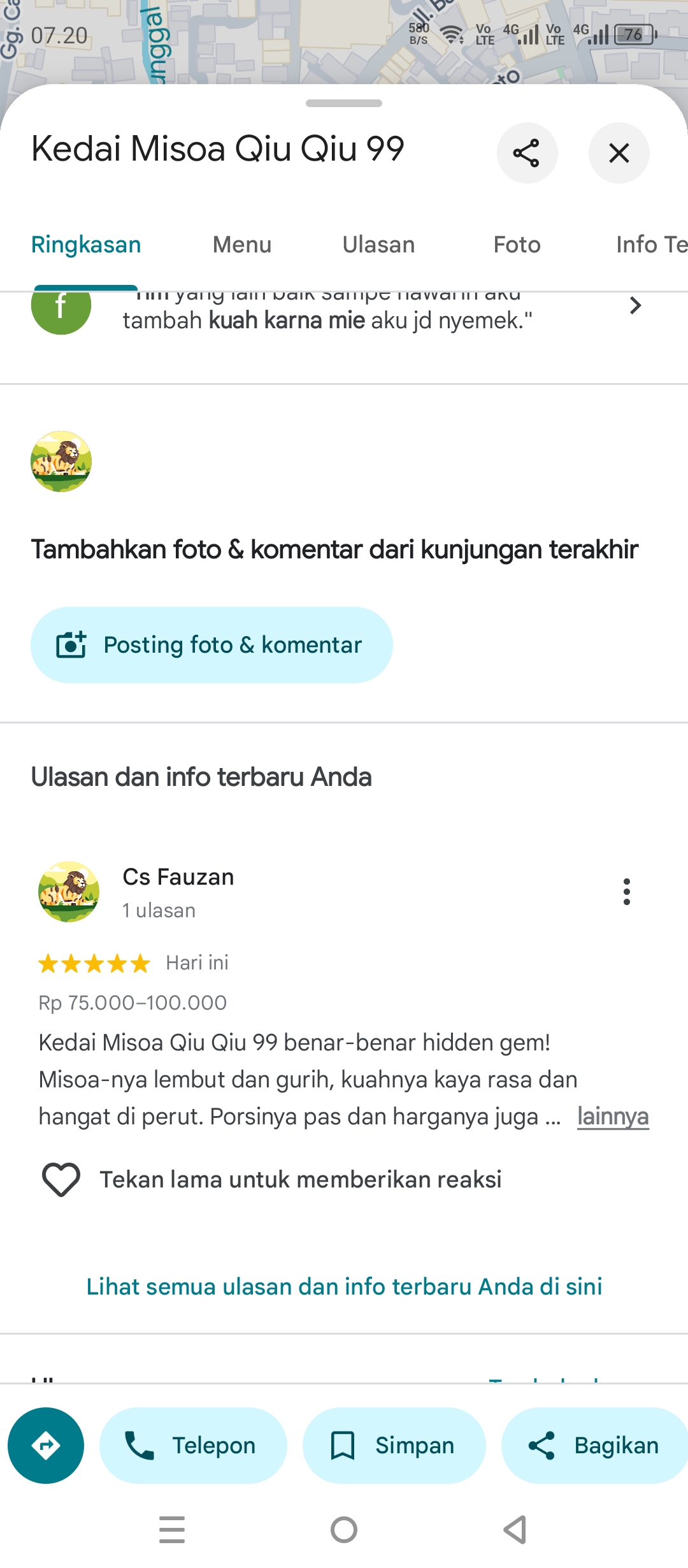Screen dimensions: 688x1568
Task: Call the place with Telepon
Action: 193,1446
